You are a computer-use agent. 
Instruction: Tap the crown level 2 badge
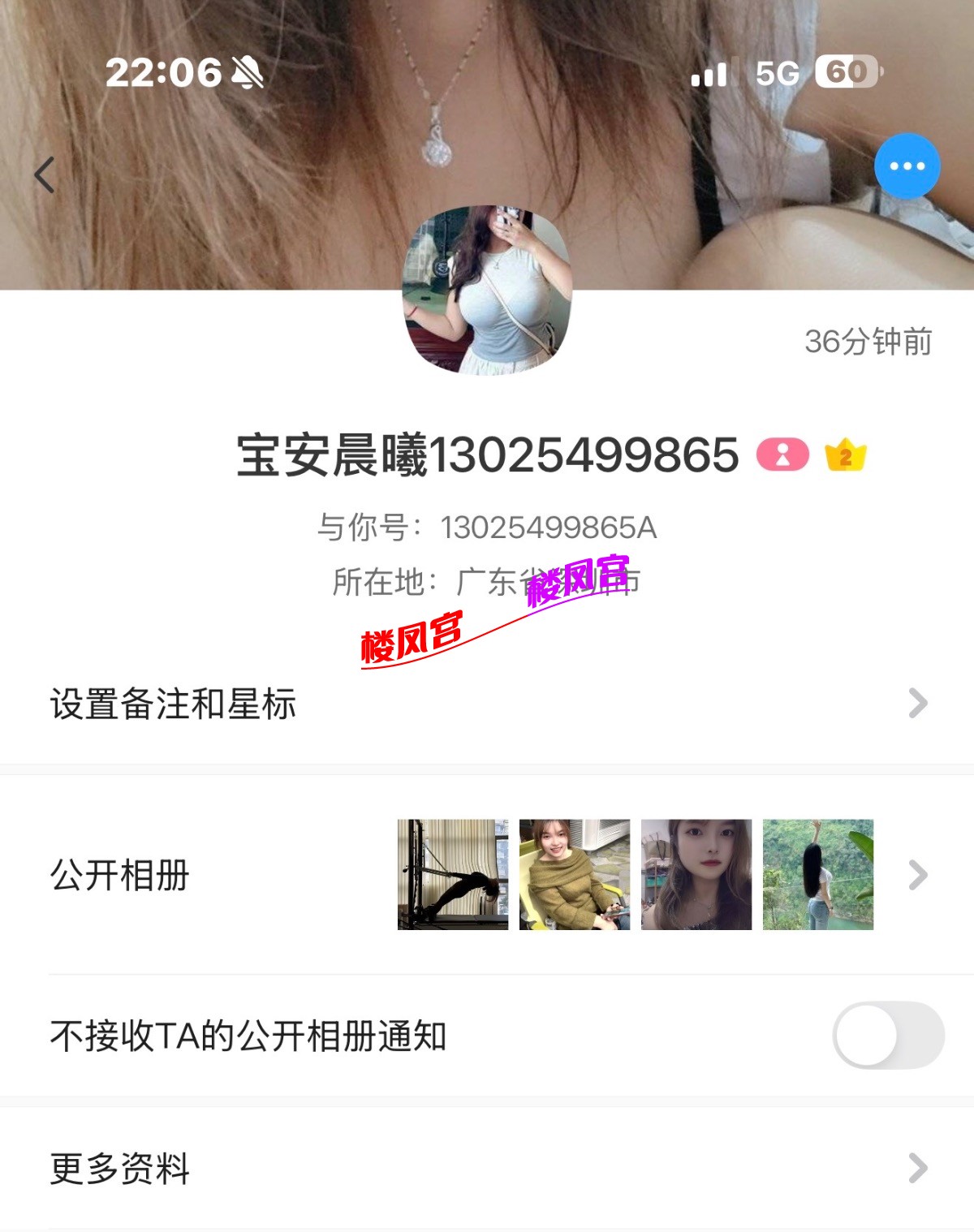(x=845, y=454)
